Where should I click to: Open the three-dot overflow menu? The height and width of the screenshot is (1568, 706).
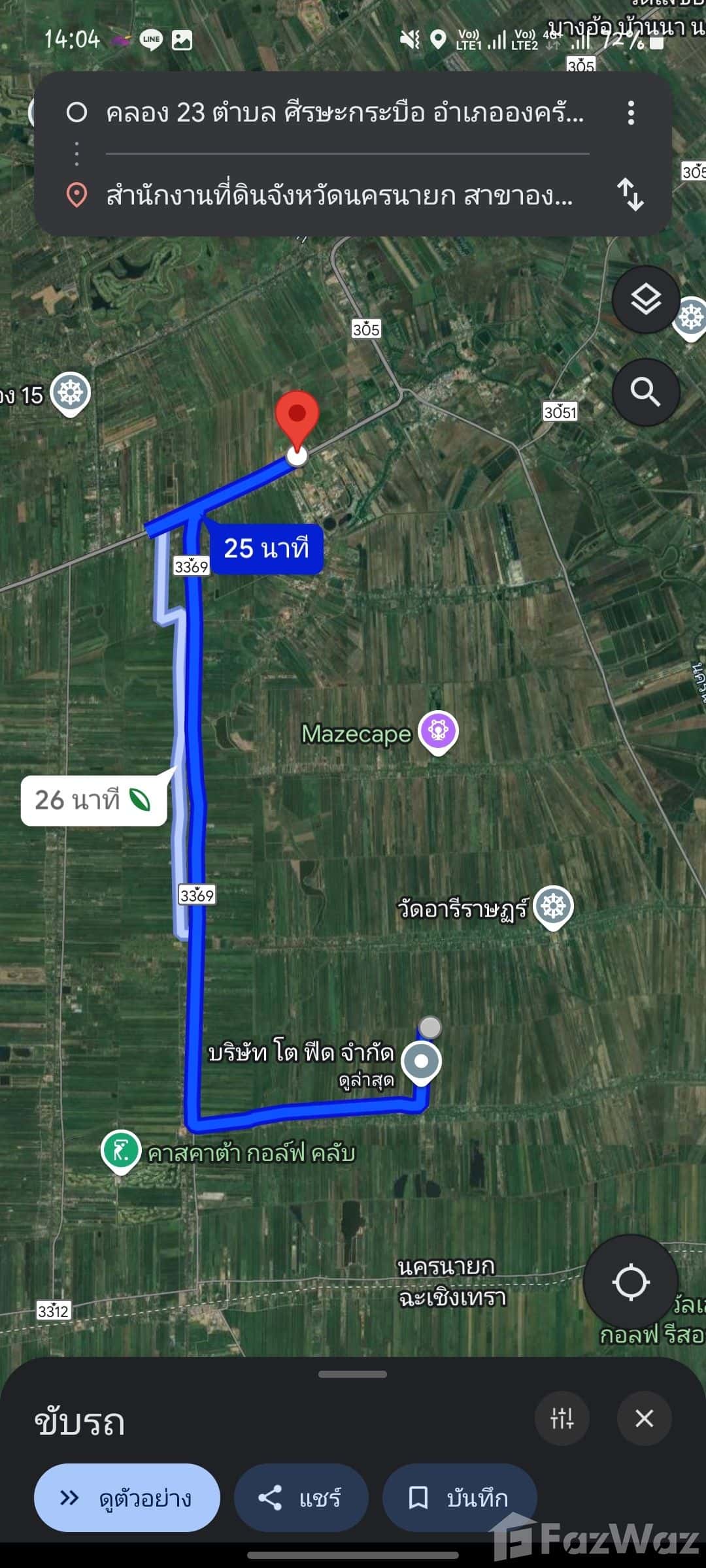point(631,113)
